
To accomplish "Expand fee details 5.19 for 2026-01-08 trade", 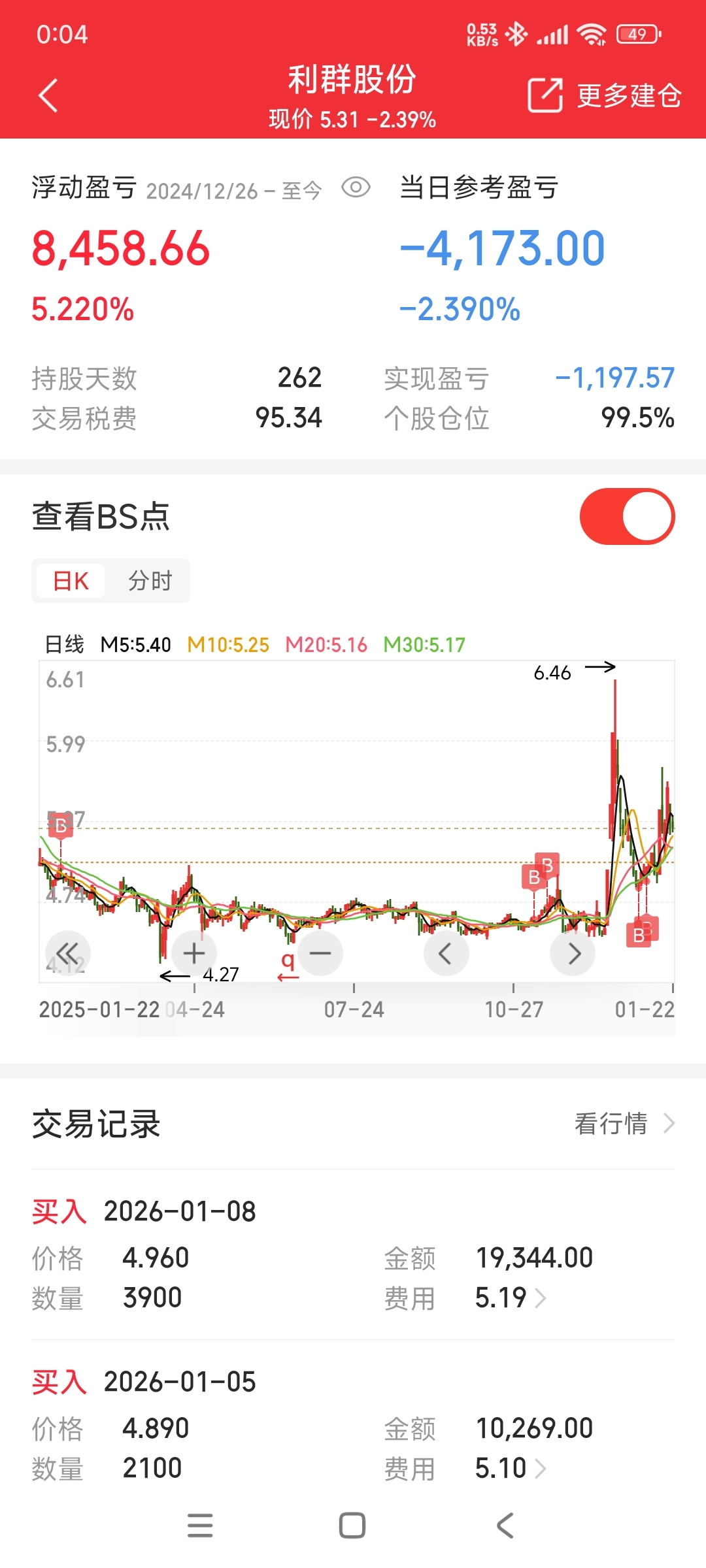I will pos(511,1298).
